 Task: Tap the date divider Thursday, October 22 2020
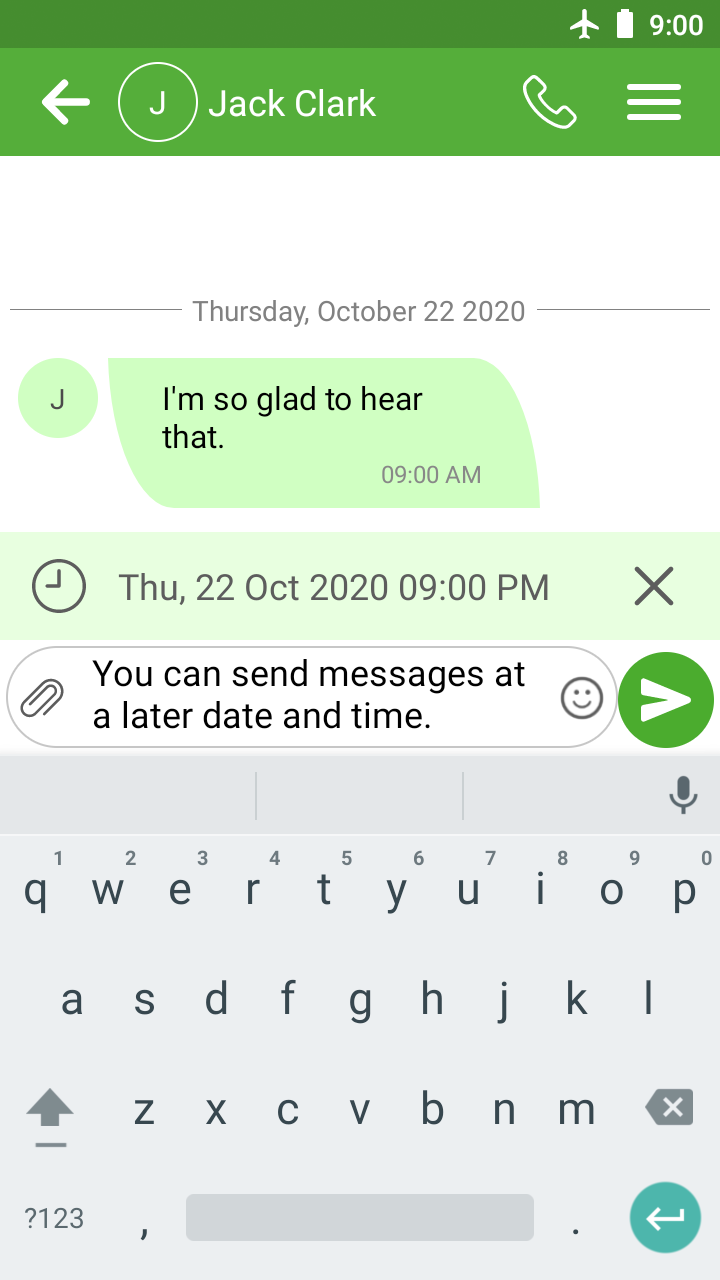358,311
